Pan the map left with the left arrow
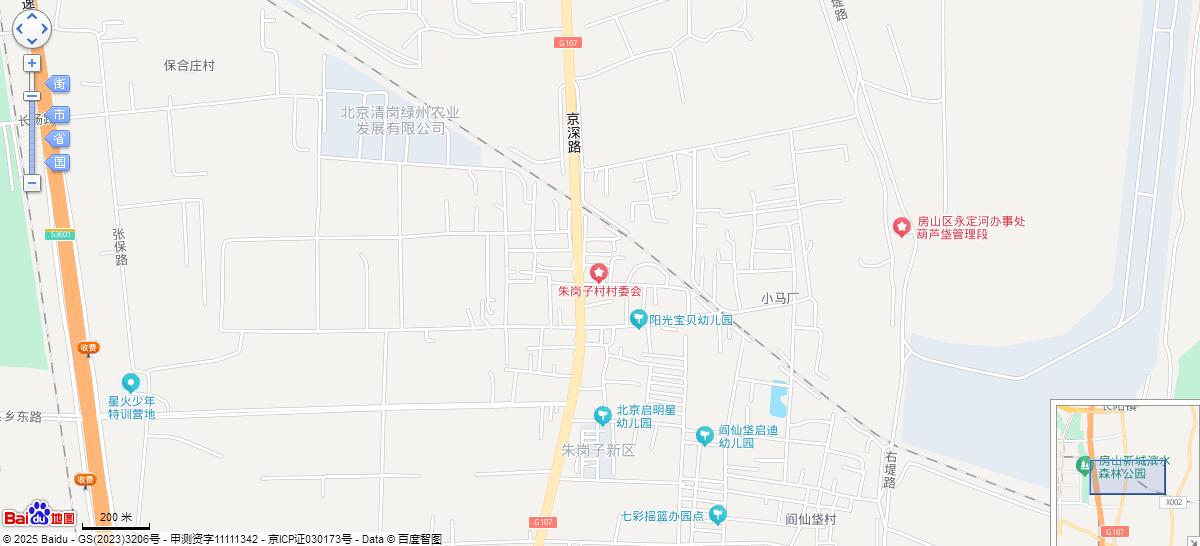1200x546 pixels. [18, 30]
